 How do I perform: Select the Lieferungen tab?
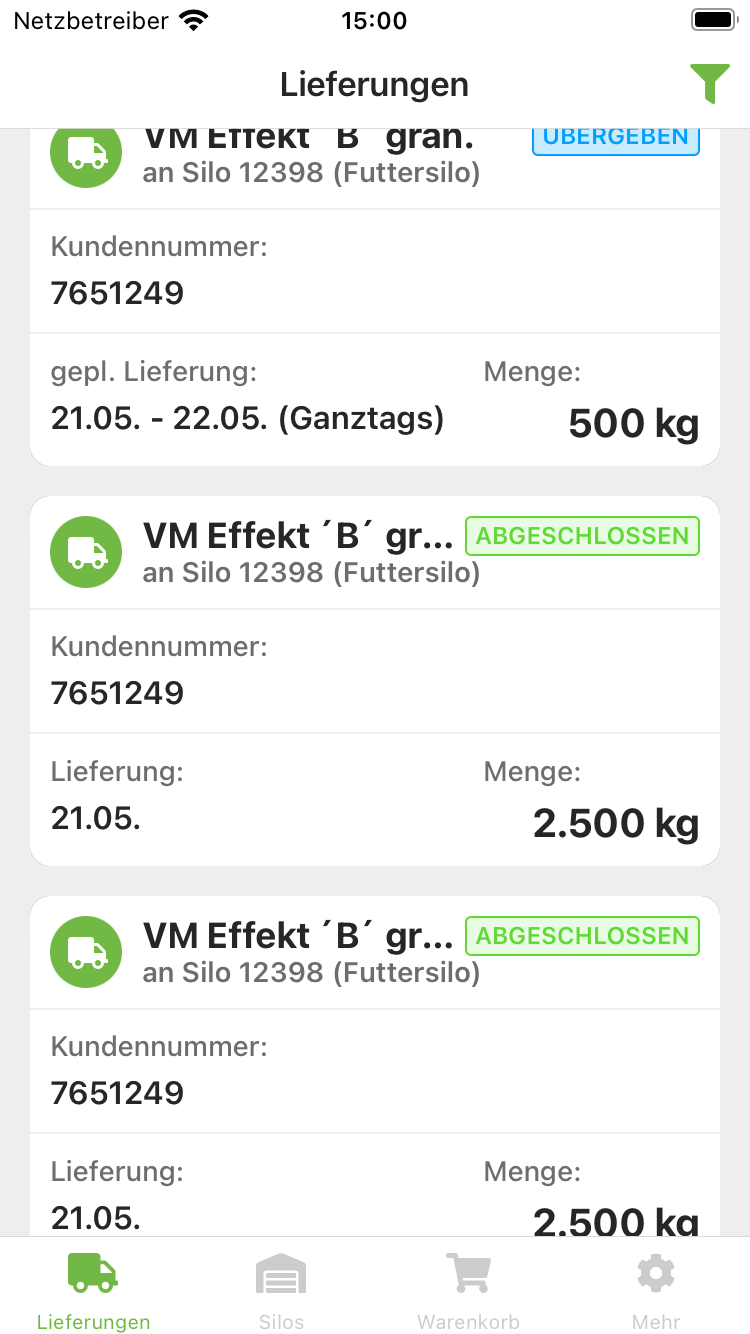pos(93,1291)
